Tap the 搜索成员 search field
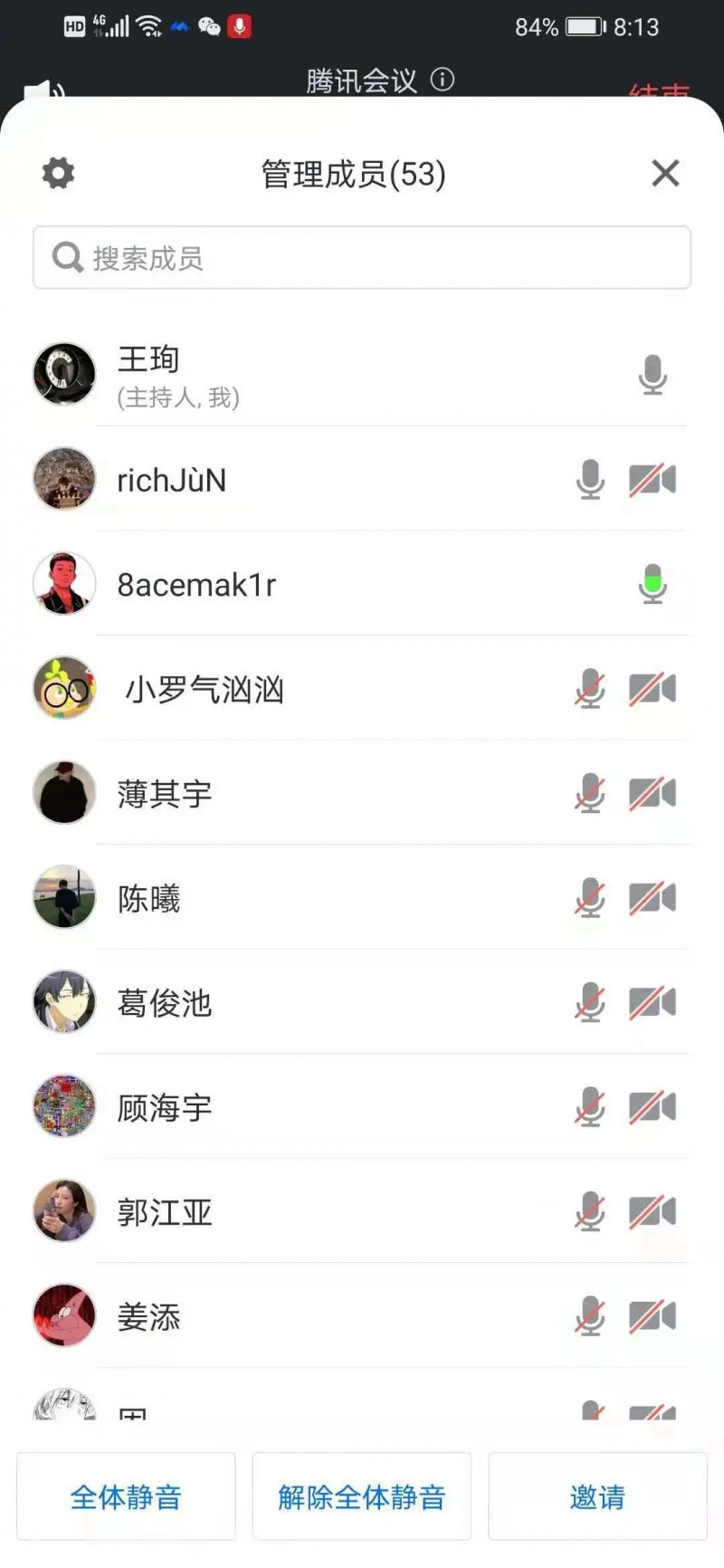 pos(362,258)
